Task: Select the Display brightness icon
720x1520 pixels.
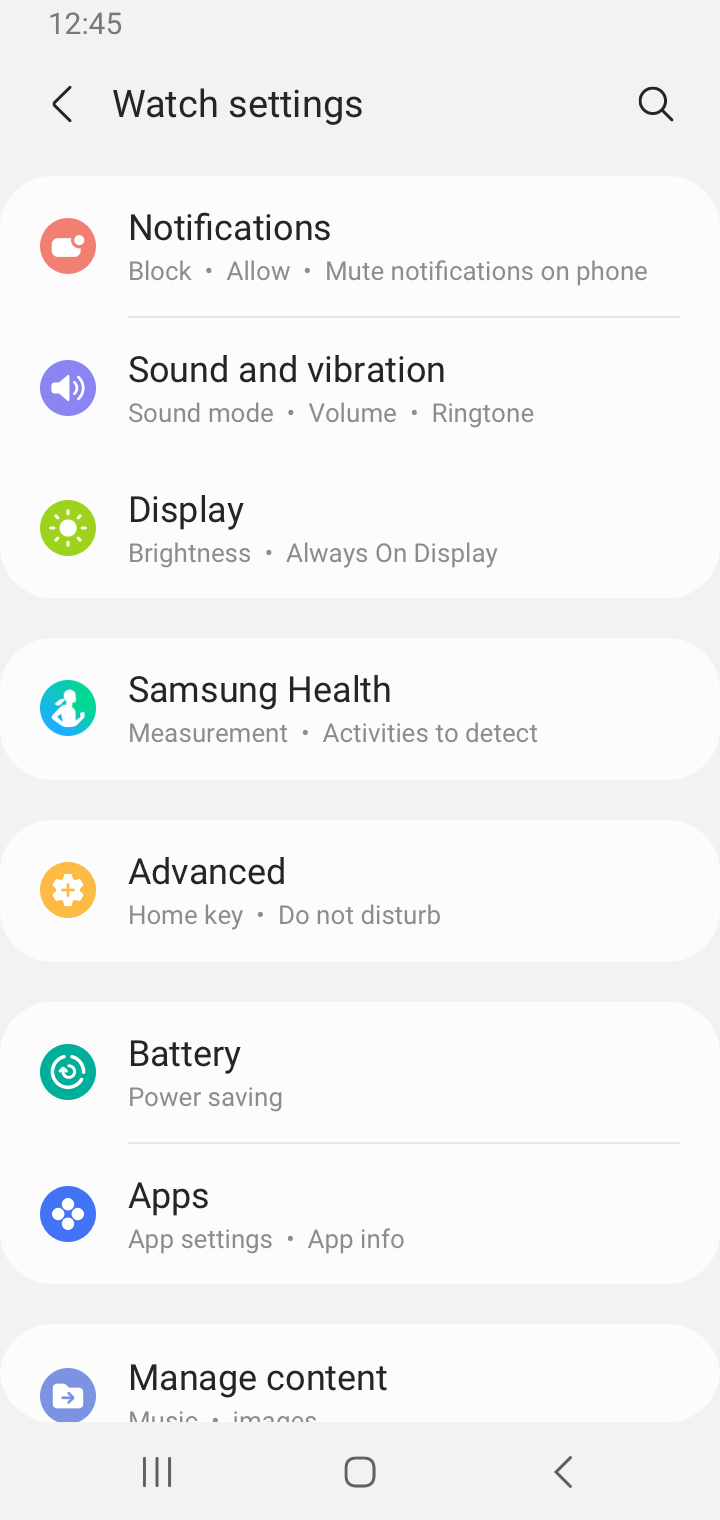Action: 67,527
